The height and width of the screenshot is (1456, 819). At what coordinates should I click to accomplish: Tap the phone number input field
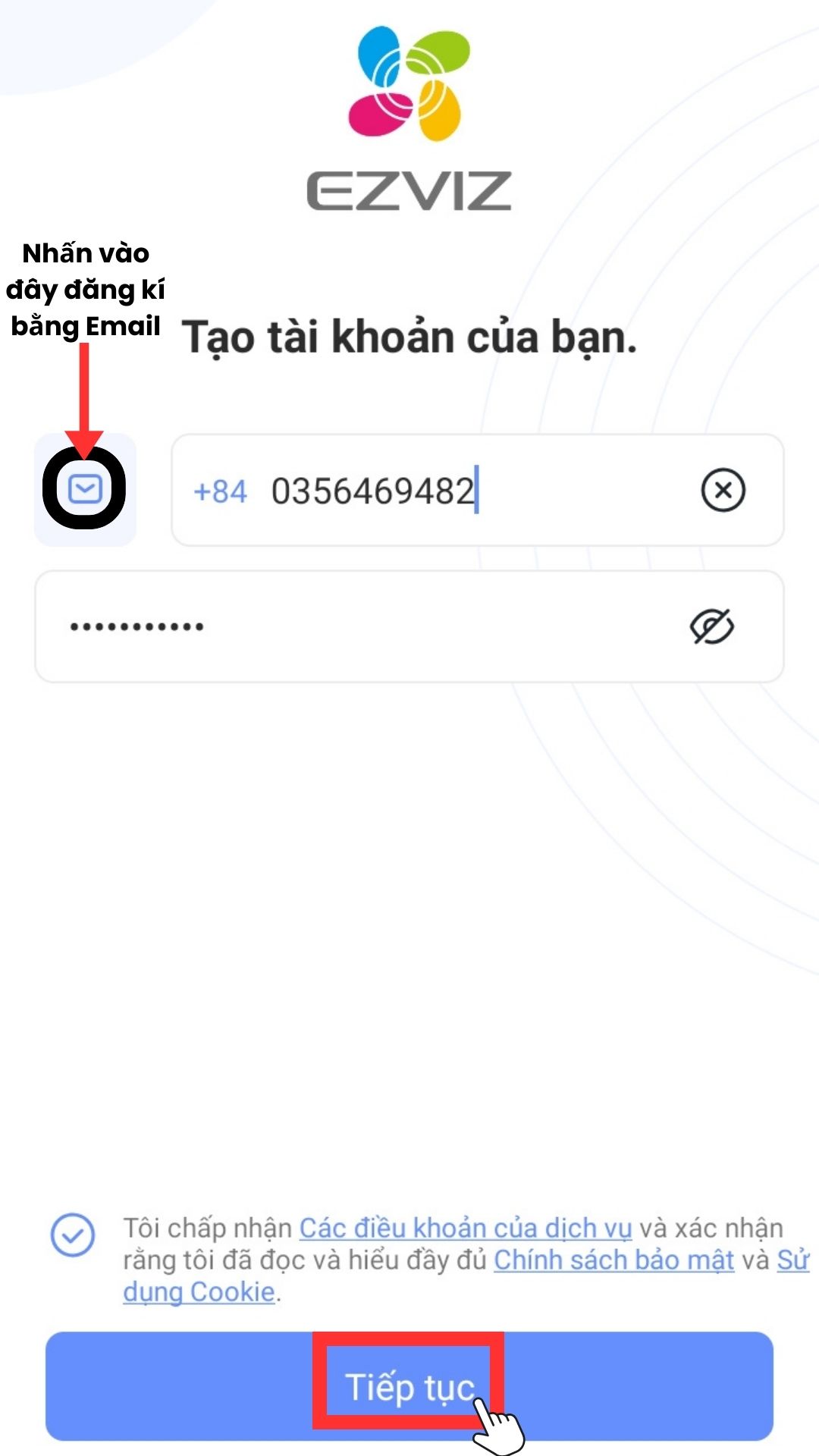tap(455, 491)
